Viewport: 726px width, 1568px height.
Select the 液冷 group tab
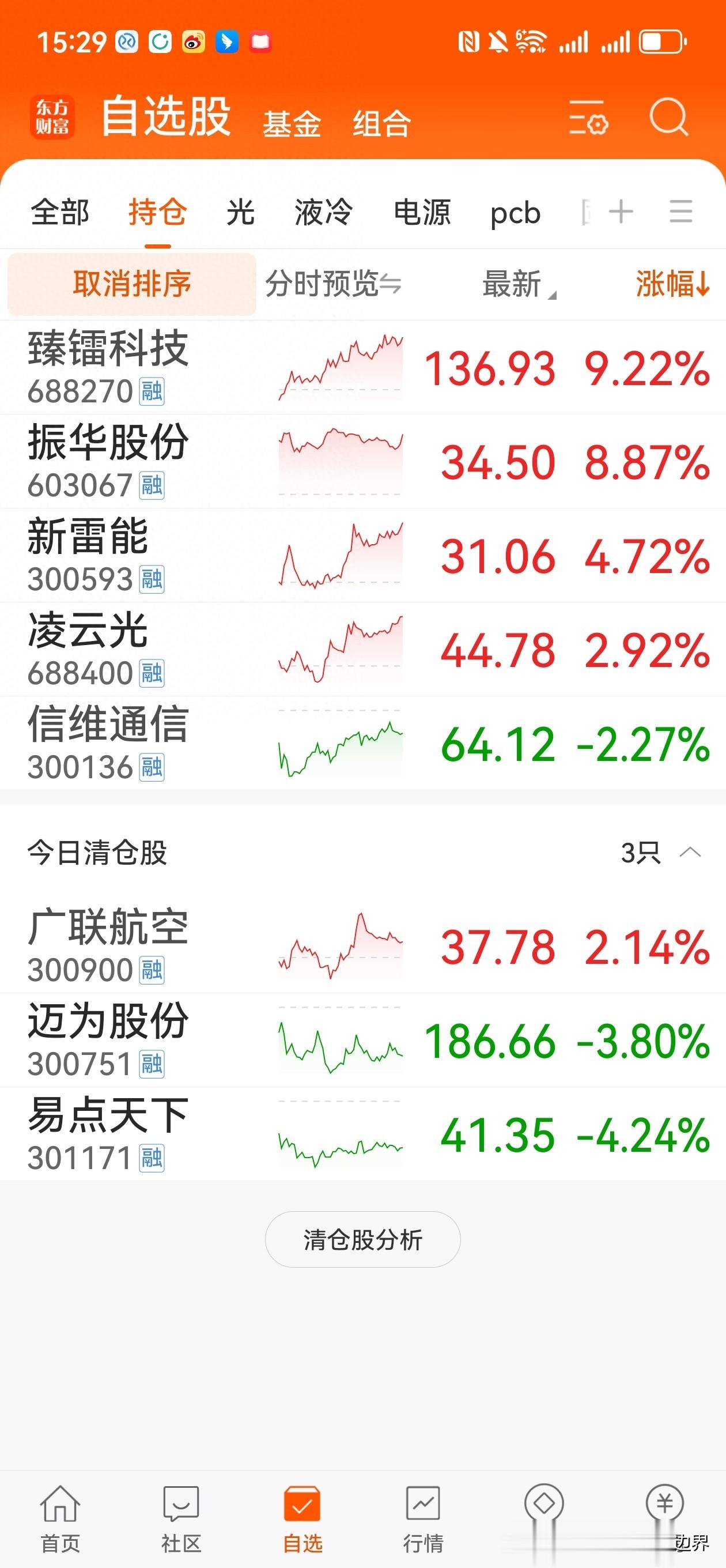(x=323, y=213)
